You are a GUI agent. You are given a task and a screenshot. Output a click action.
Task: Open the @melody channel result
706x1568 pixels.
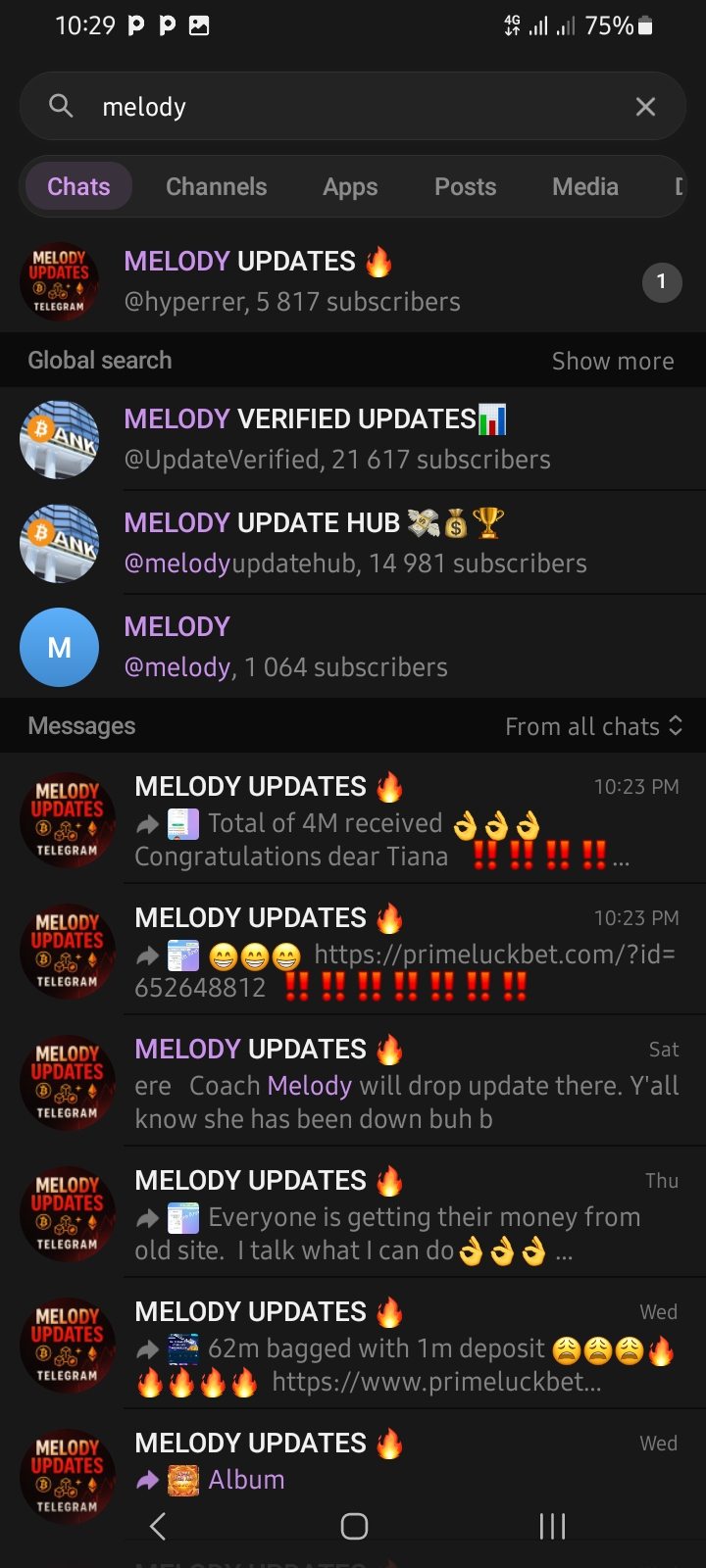click(353, 647)
